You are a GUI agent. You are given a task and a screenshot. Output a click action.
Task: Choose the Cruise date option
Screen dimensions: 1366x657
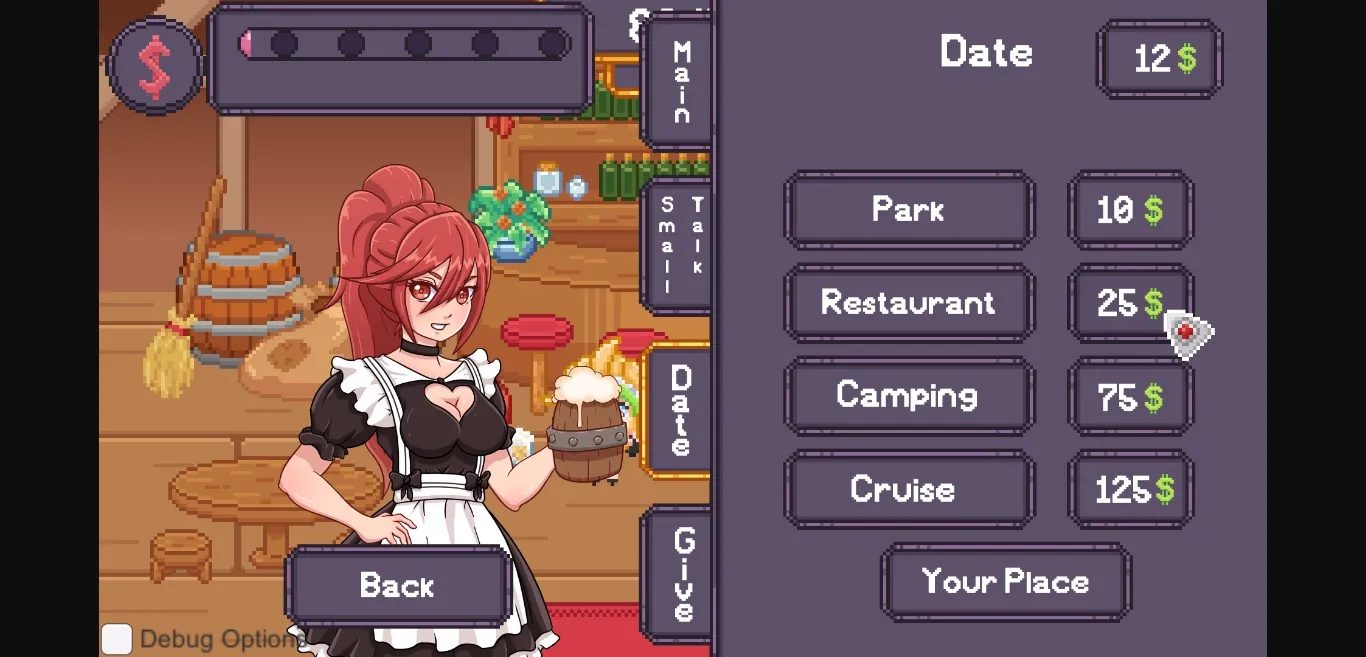(x=908, y=489)
